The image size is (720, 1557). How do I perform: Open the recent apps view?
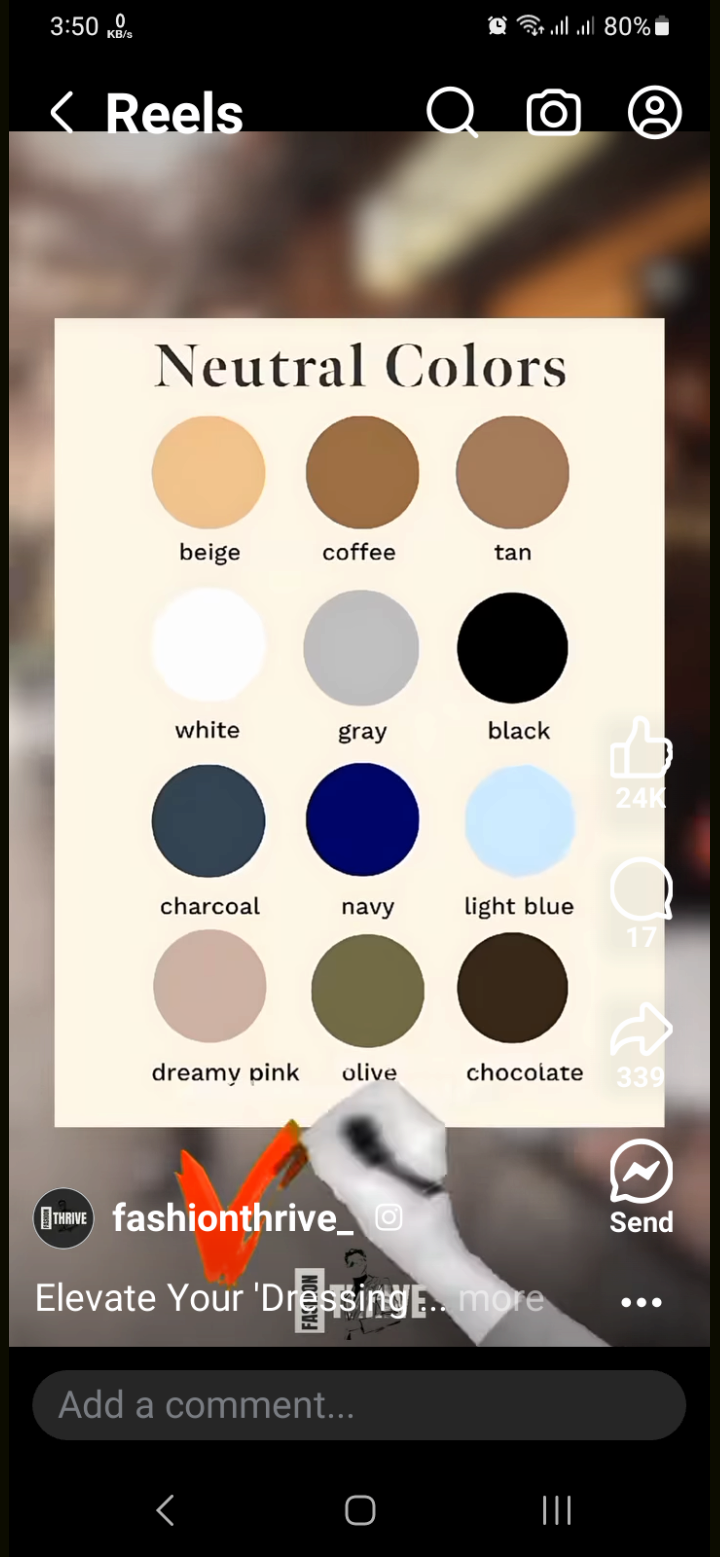tap(556, 1510)
